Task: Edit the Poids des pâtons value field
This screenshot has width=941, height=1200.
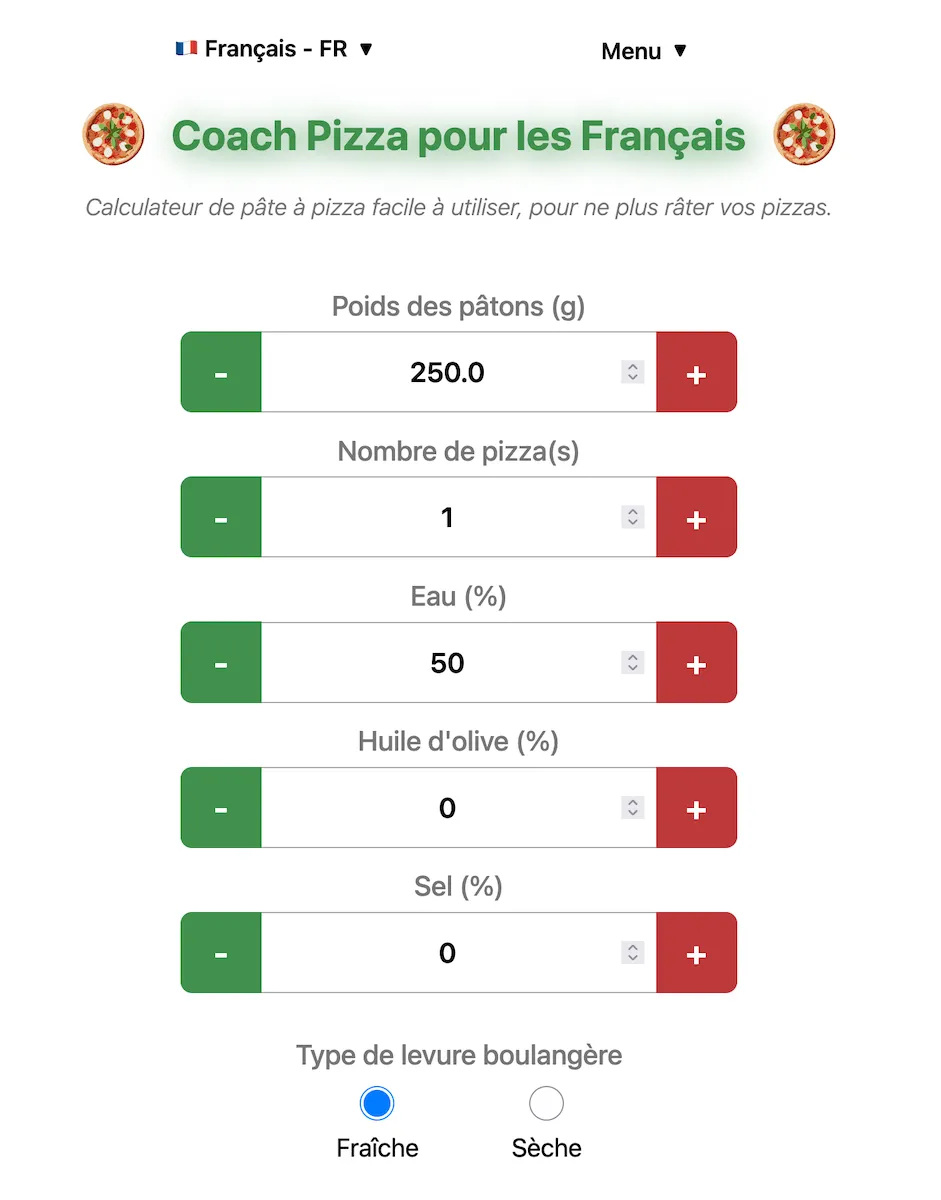Action: click(447, 373)
